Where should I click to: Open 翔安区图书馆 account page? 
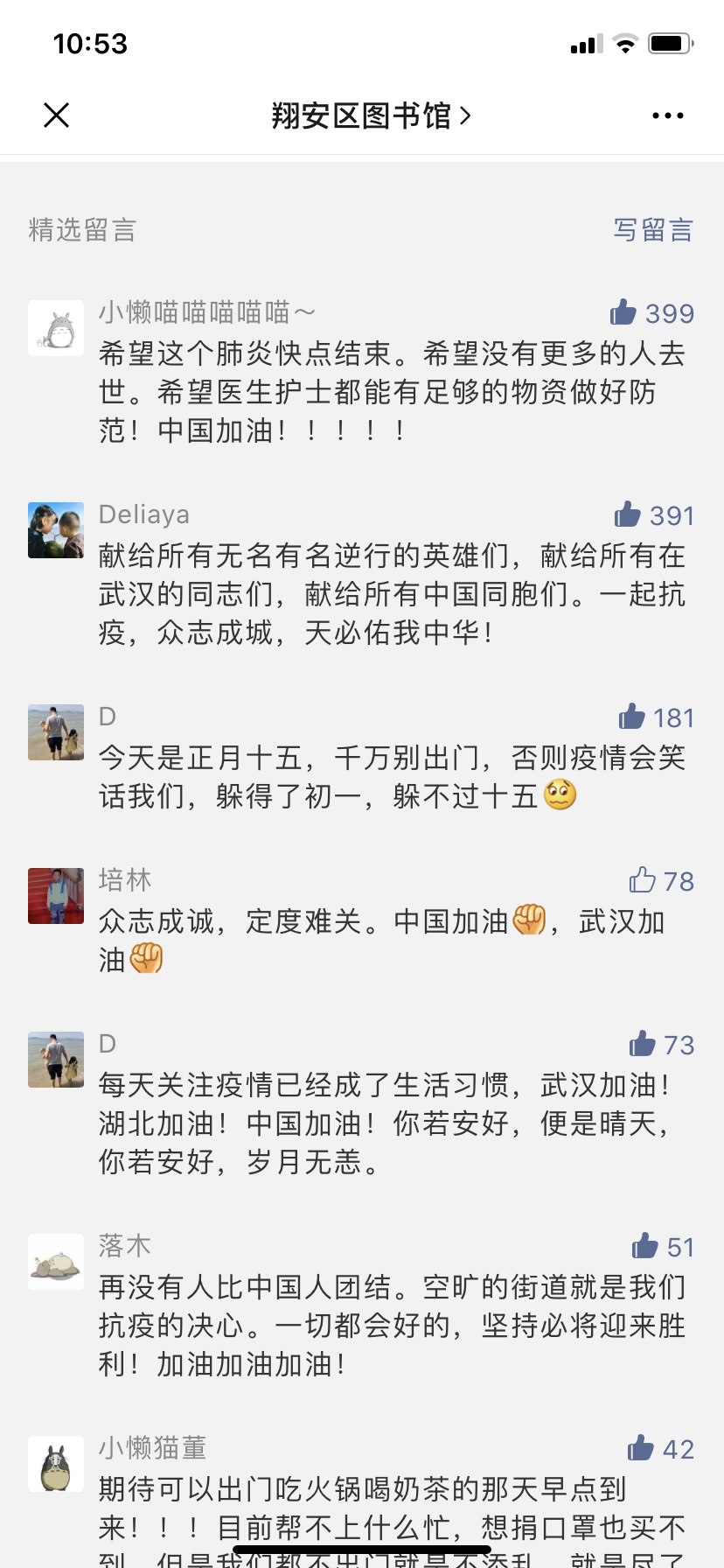[370, 115]
